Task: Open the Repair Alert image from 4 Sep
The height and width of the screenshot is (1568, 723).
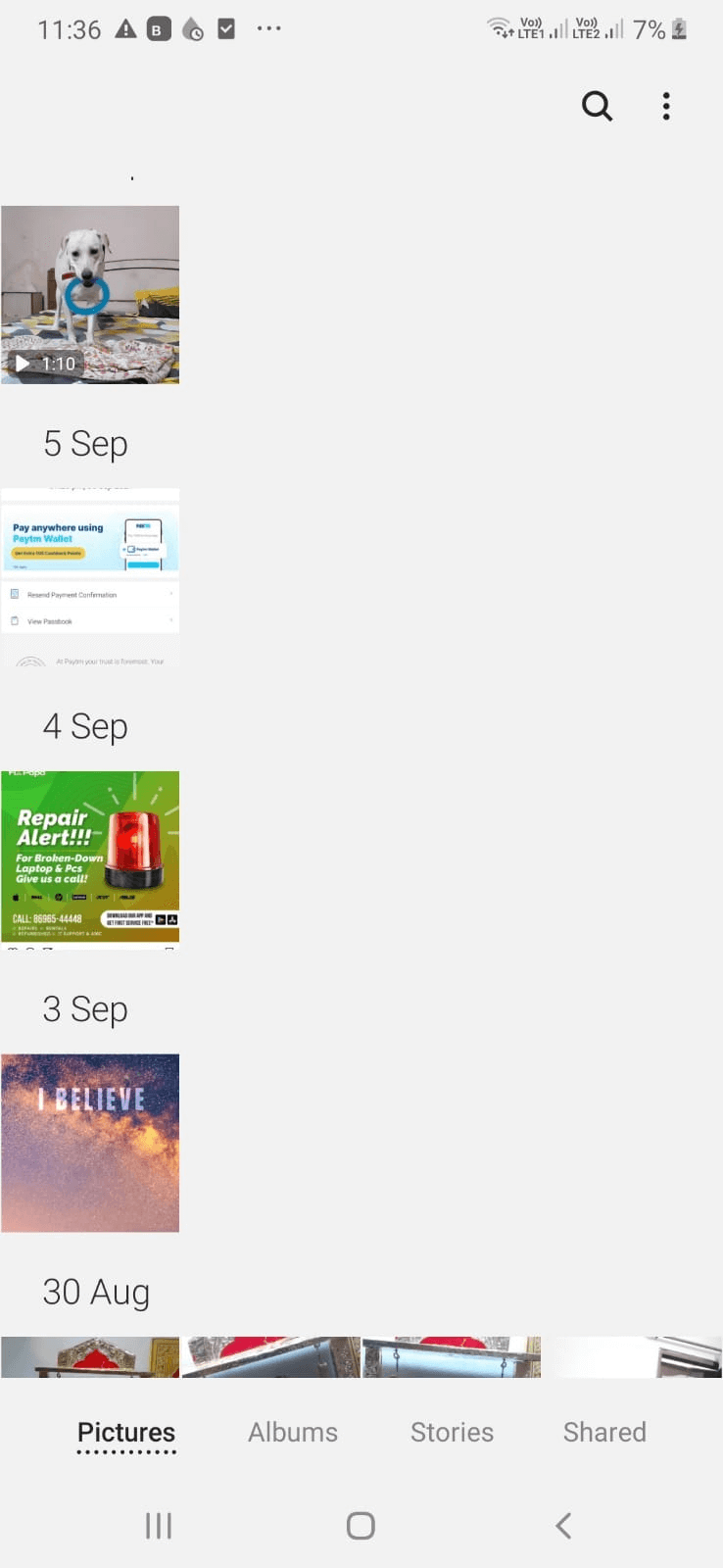Action: [90, 858]
